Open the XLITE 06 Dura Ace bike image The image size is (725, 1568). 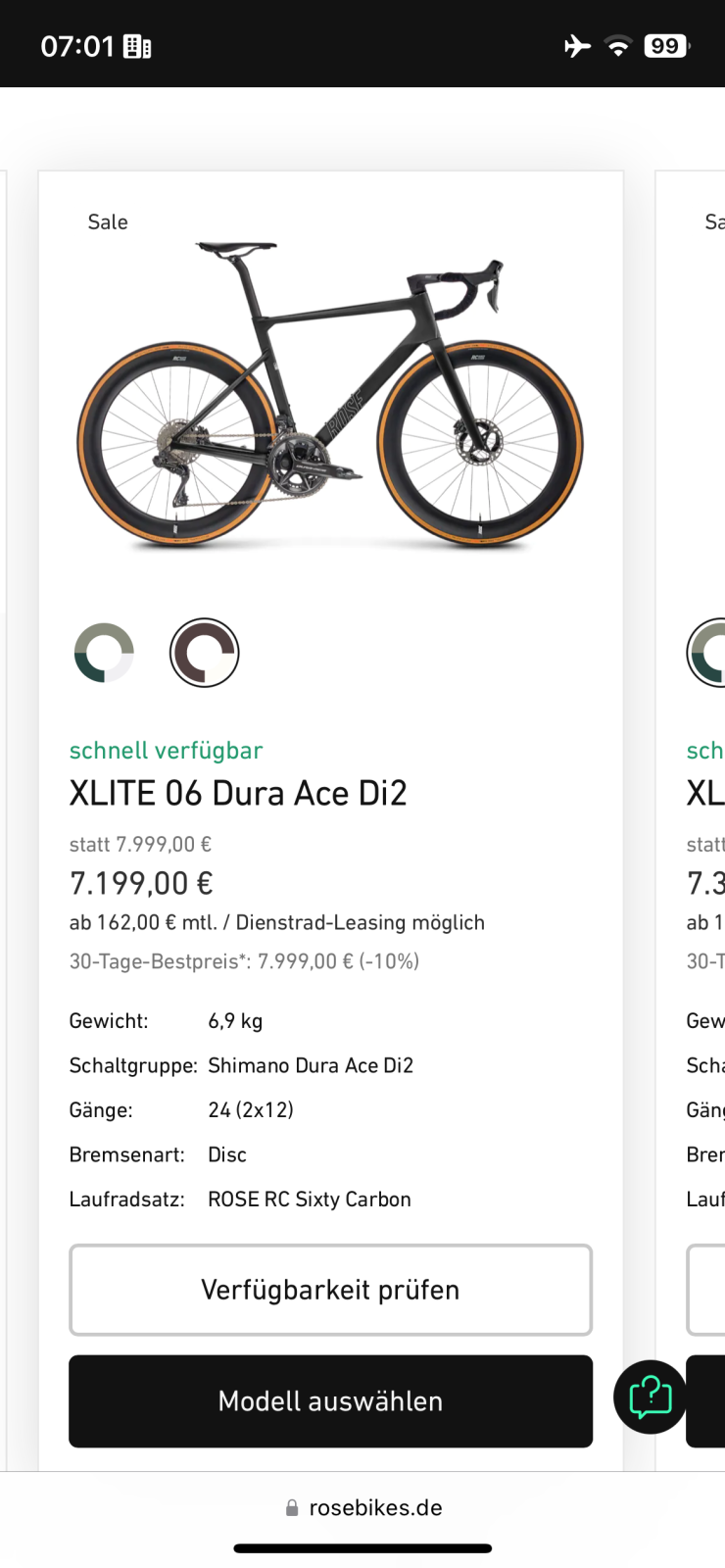tap(330, 397)
